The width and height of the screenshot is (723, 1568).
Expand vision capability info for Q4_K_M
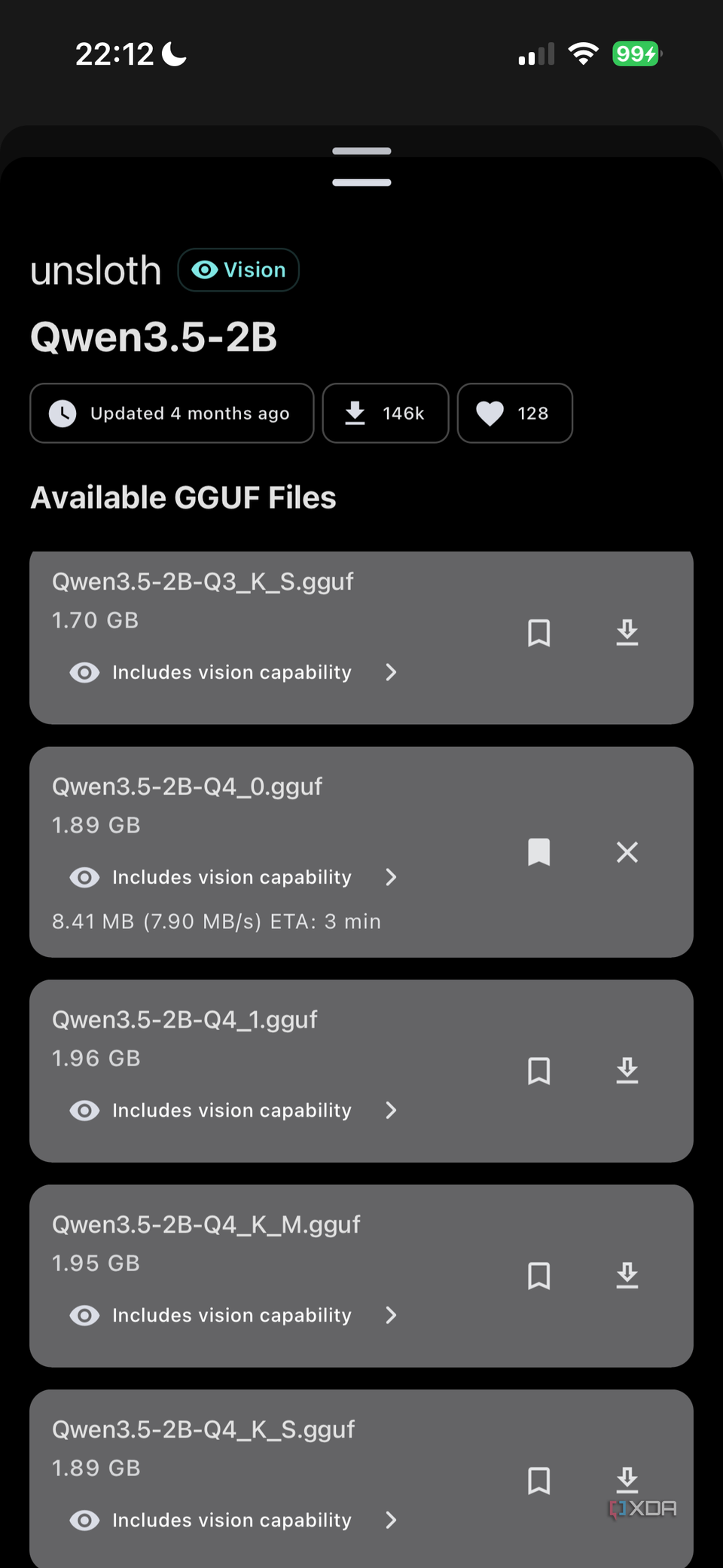tap(233, 1315)
